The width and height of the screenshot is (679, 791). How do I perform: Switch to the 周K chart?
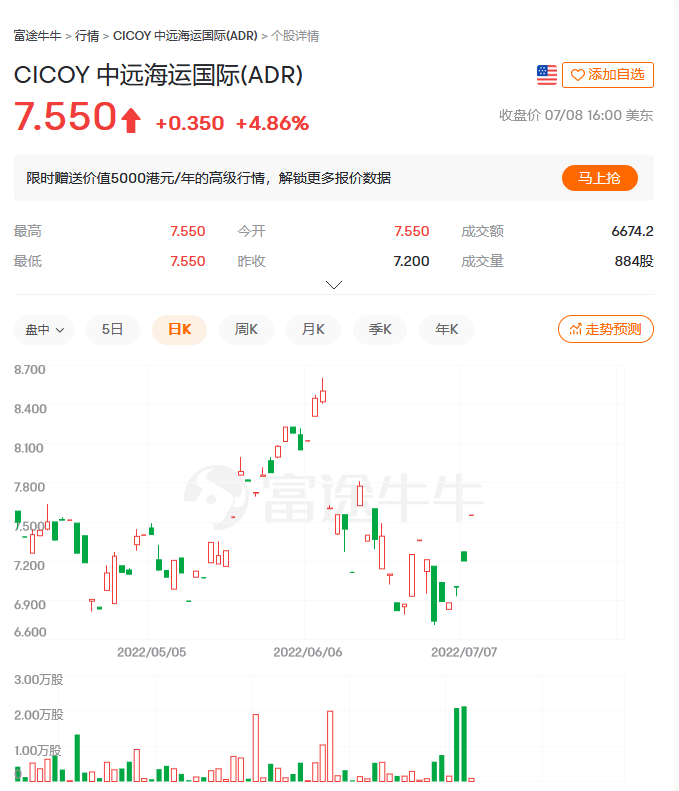point(246,329)
